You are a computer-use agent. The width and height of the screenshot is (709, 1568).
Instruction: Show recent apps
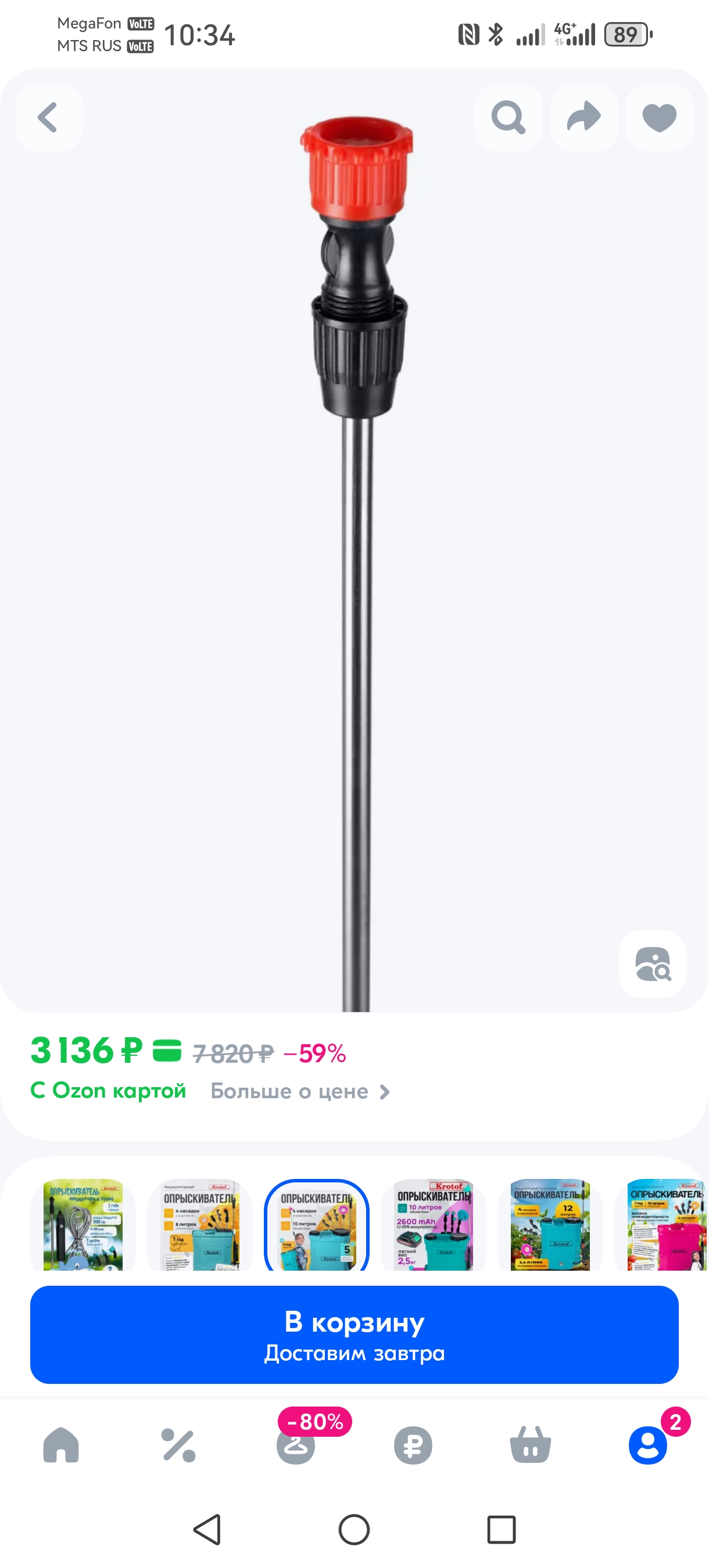pyautogui.click(x=502, y=1530)
